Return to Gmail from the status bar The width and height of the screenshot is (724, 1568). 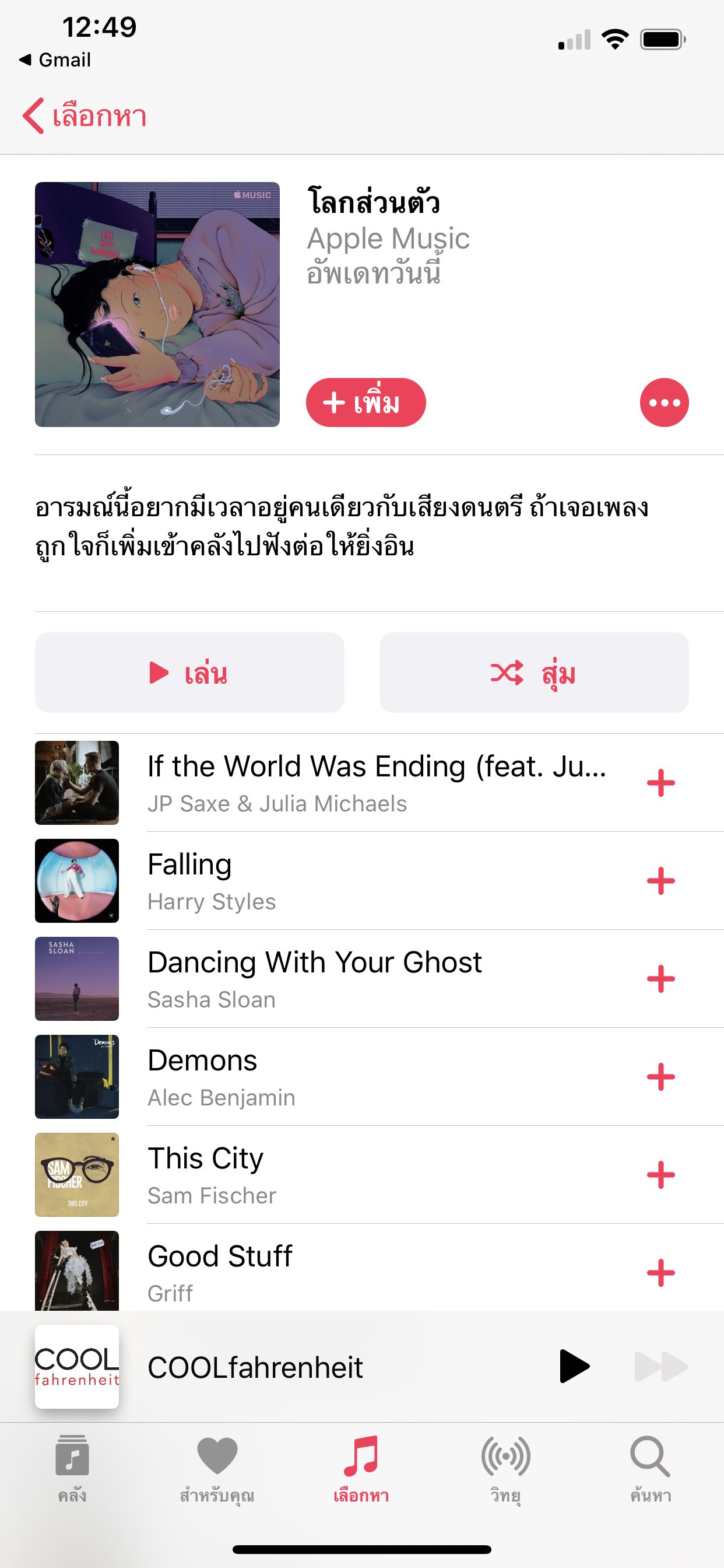[55, 60]
